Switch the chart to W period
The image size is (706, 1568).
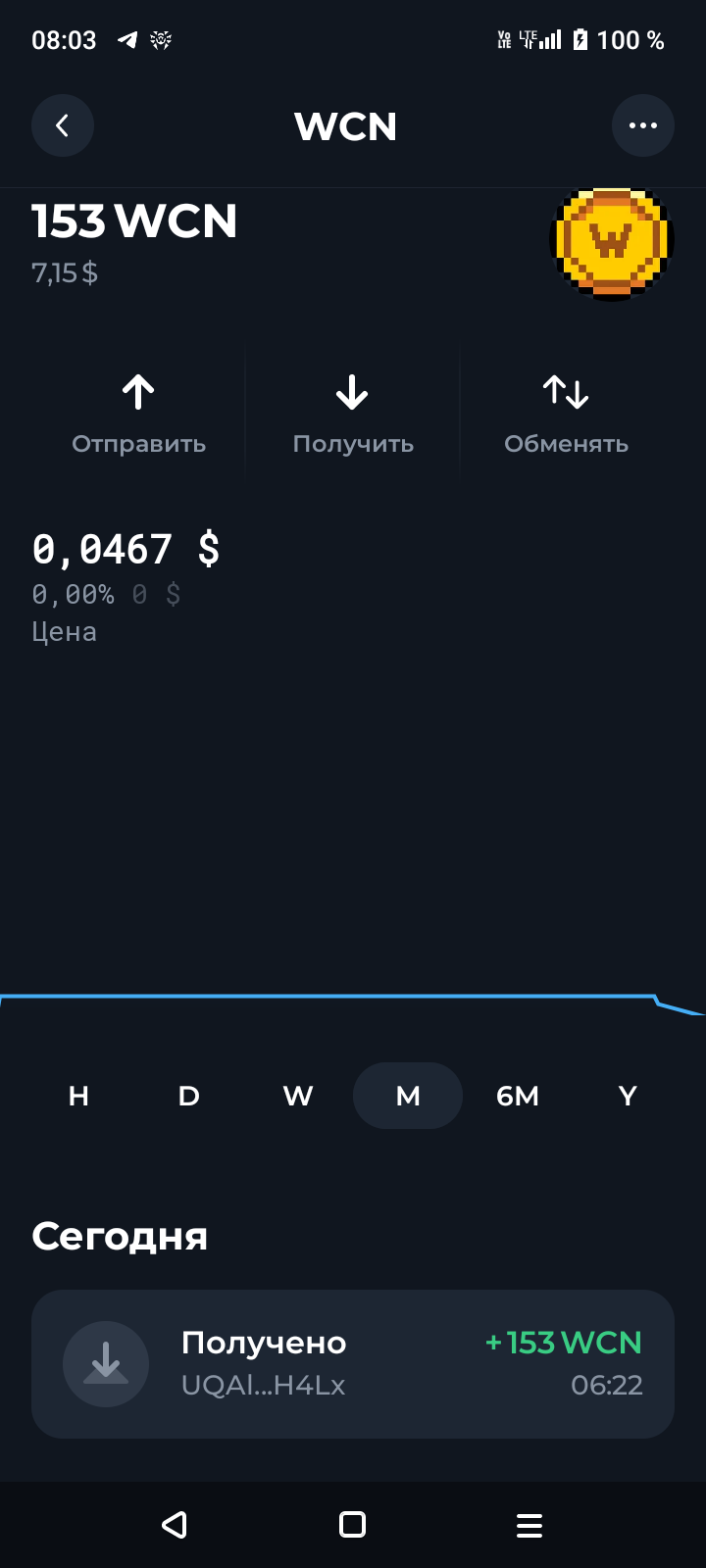[298, 1096]
